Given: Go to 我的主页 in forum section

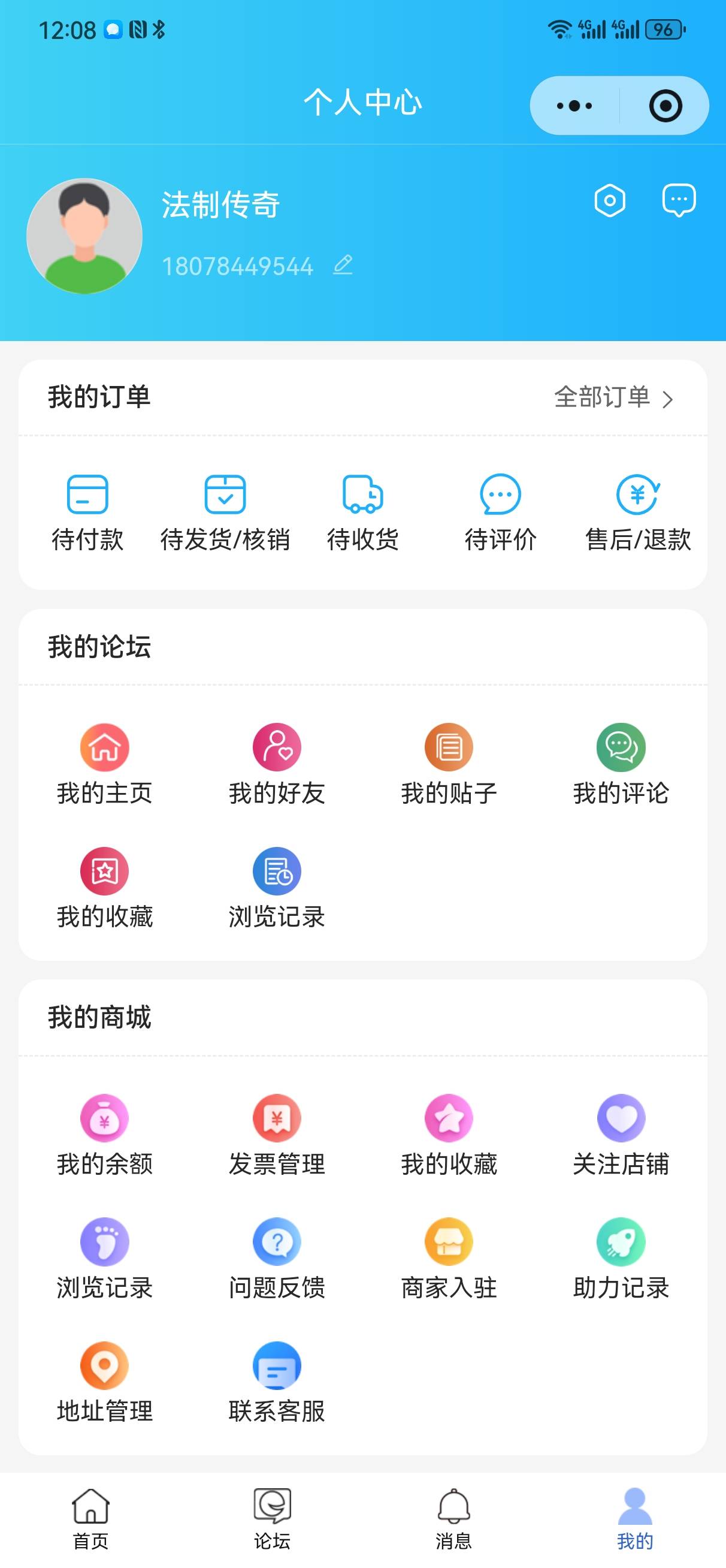Looking at the screenshot, I should tap(105, 764).
